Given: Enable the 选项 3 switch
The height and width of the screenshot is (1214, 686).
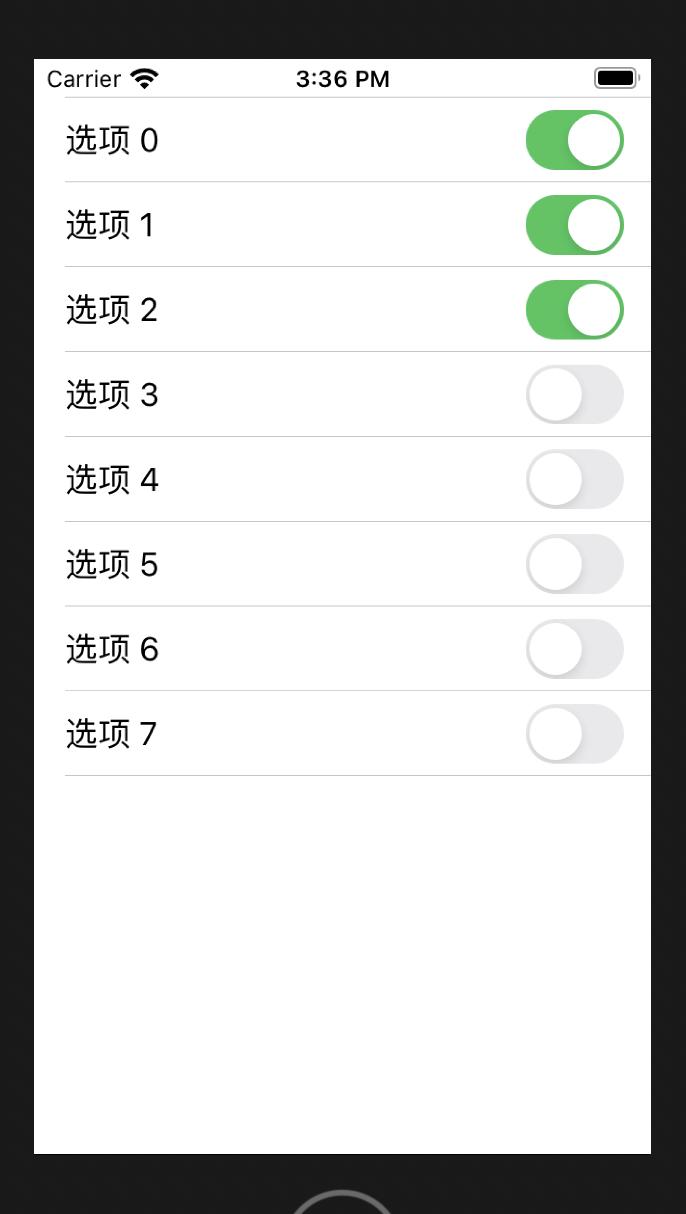Looking at the screenshot, I should (x=575, y=395).
